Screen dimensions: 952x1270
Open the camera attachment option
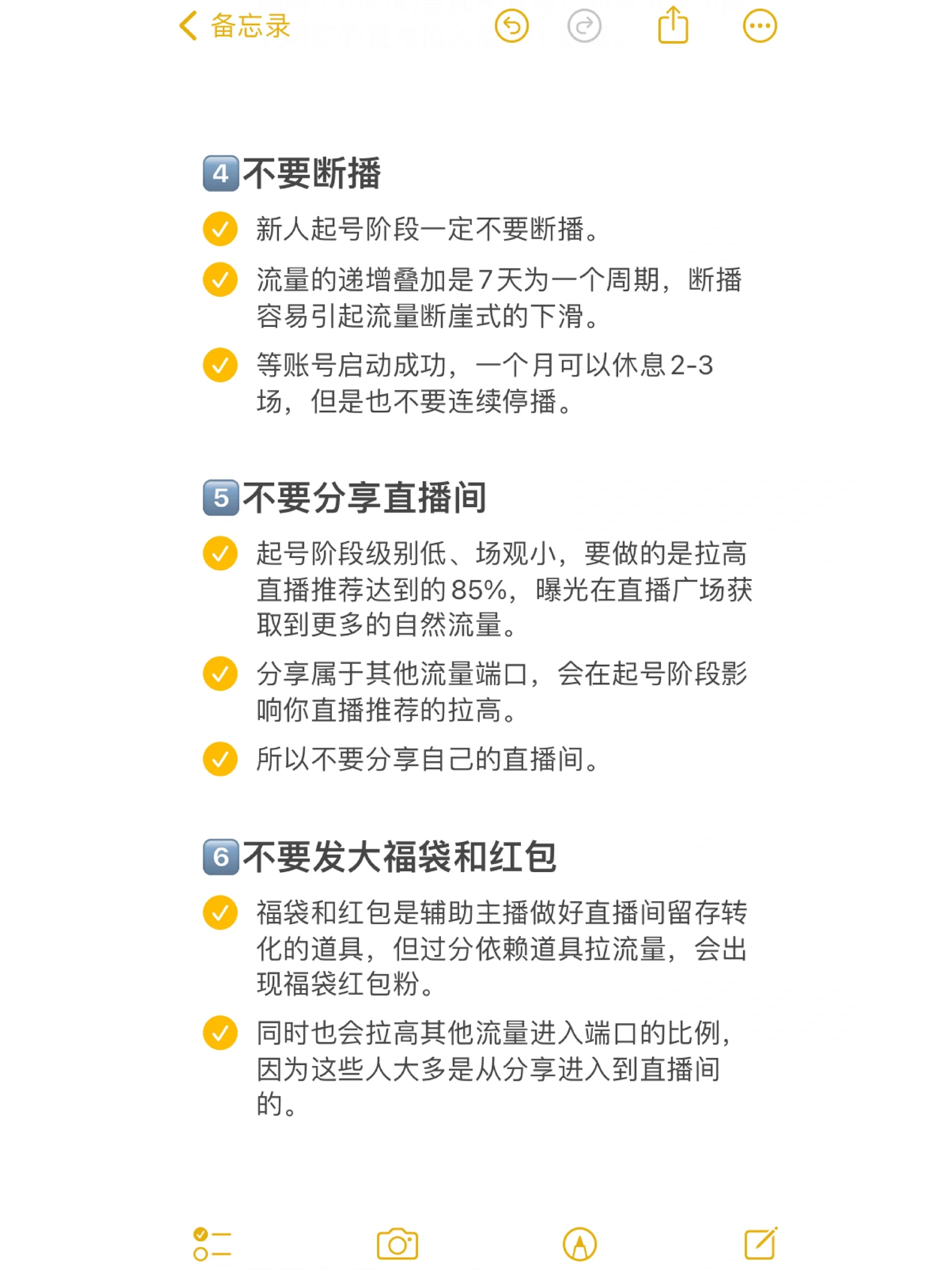397,1244
